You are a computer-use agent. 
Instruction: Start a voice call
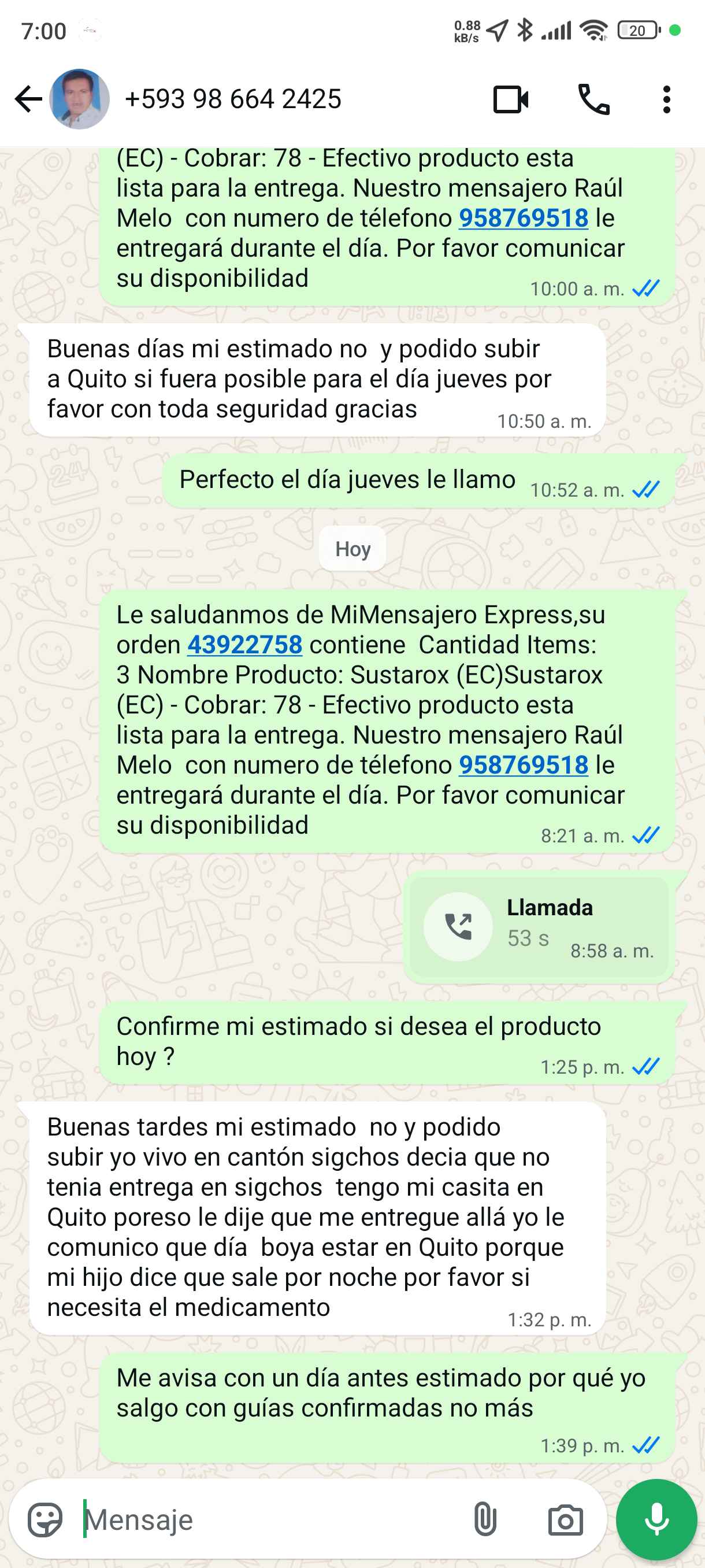pos(593,100)
